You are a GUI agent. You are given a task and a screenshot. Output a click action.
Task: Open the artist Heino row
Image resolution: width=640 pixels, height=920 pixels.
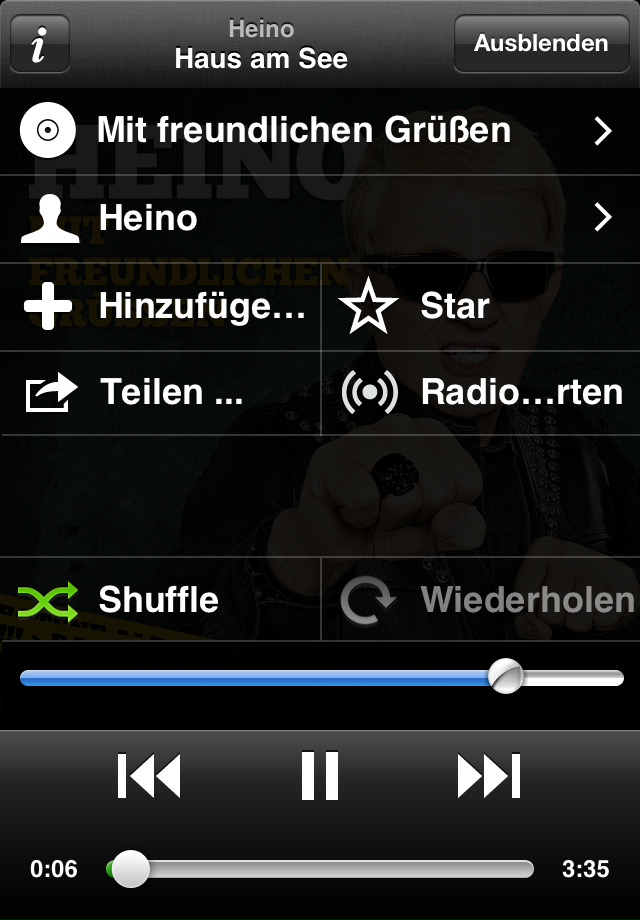pyautogui.click(x=318, y=218)
